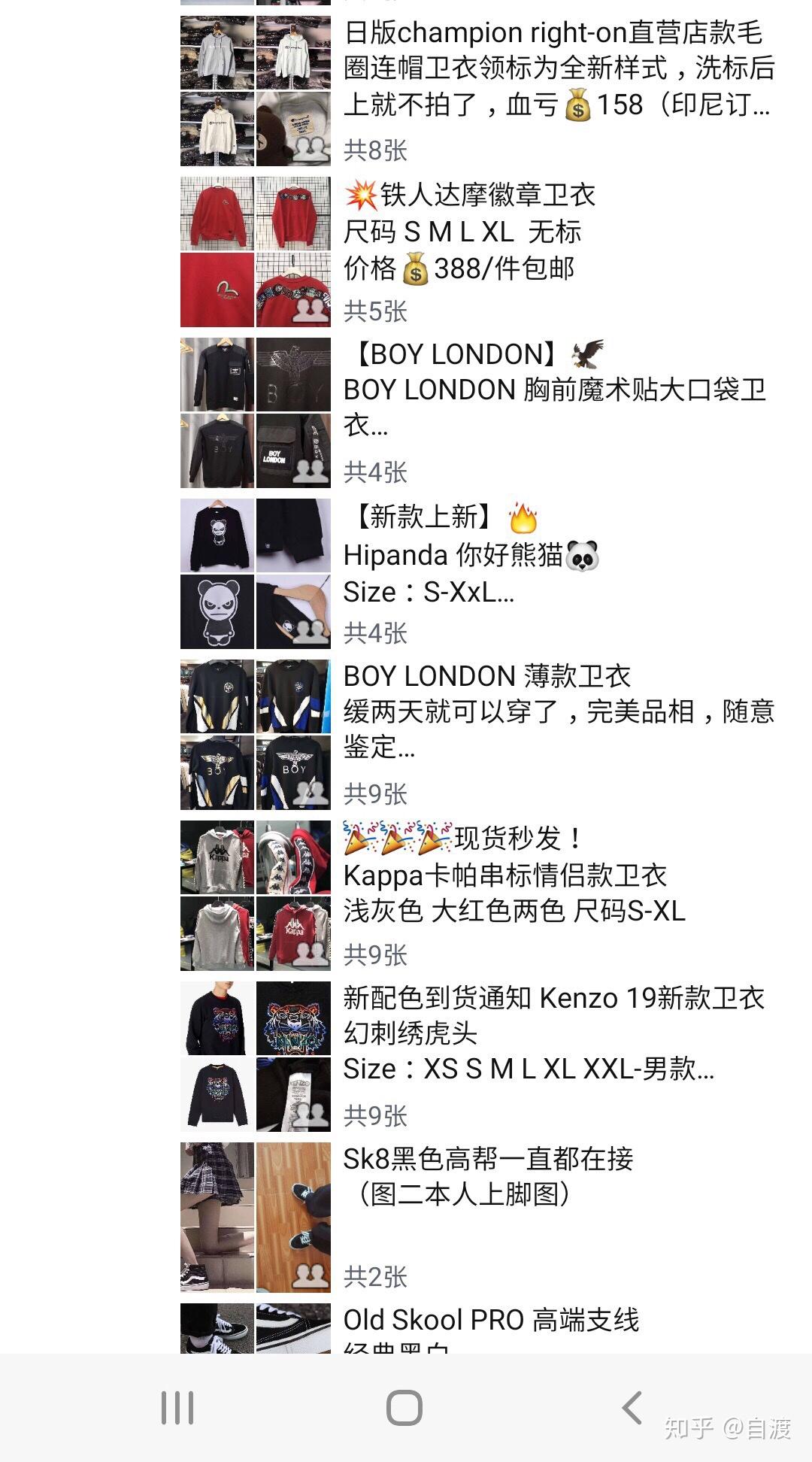Open the Champion right-on hoodie post
The image size is (812, 1462).
pos(556,68)
